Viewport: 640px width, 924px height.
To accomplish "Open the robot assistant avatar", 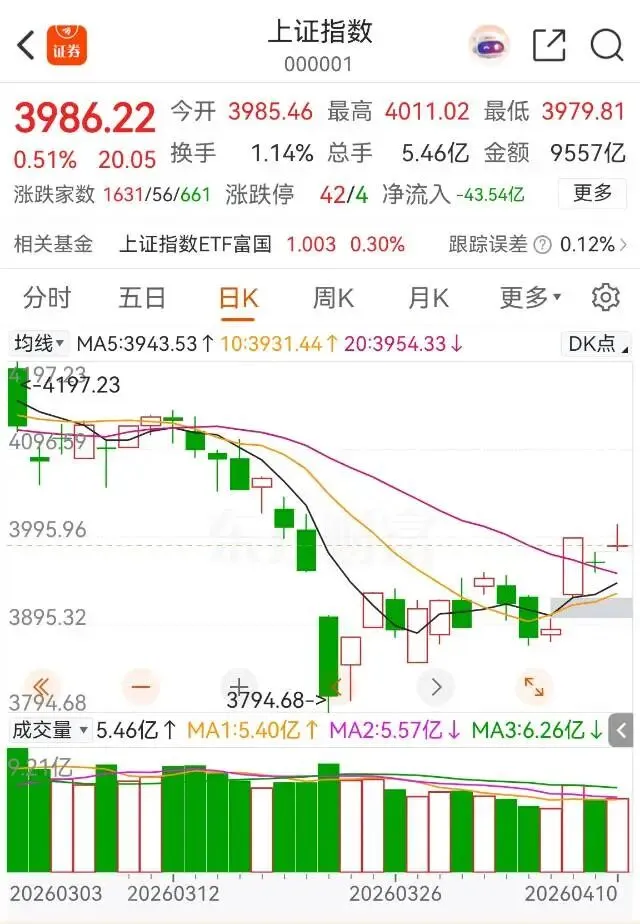I will [490, 45].
